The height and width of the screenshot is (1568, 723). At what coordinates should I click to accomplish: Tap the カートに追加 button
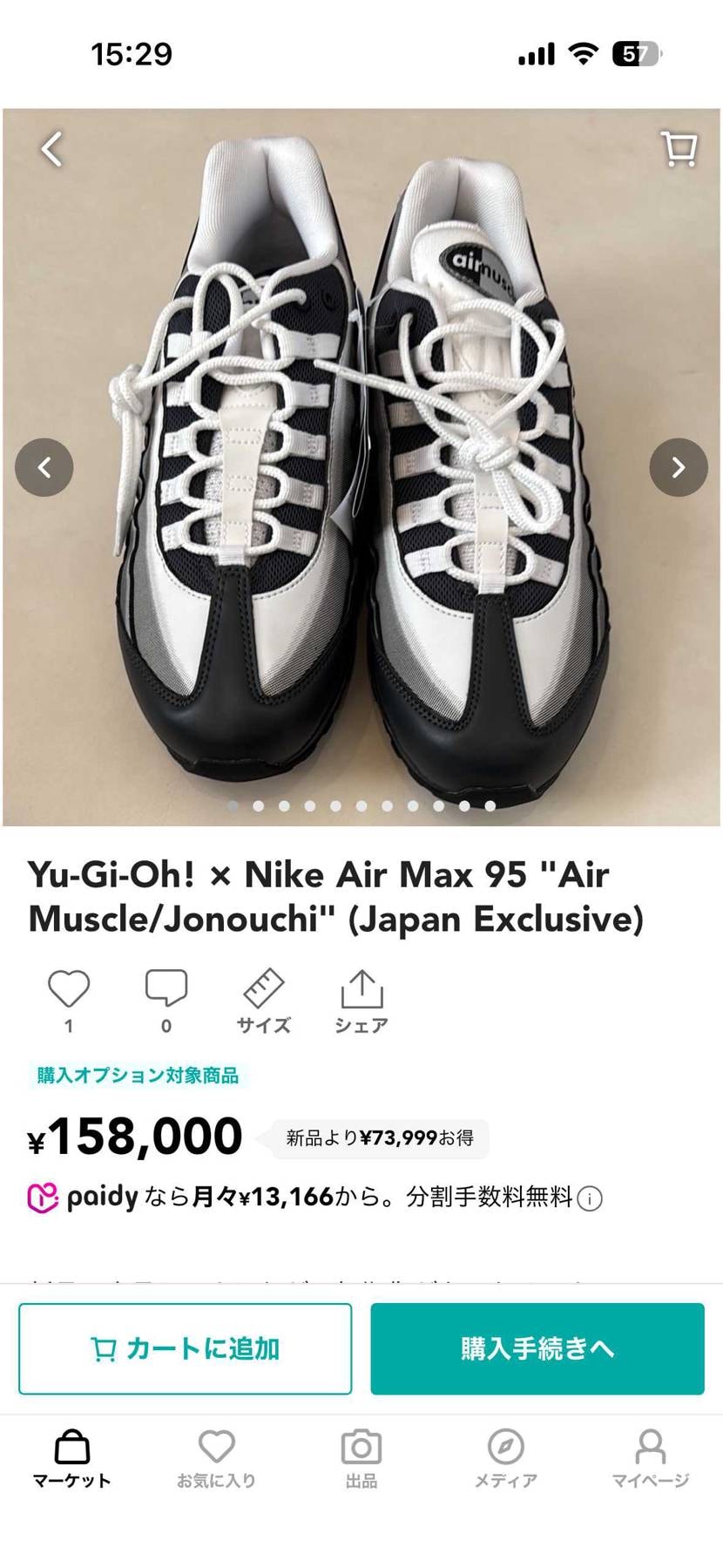[186, 1347]
